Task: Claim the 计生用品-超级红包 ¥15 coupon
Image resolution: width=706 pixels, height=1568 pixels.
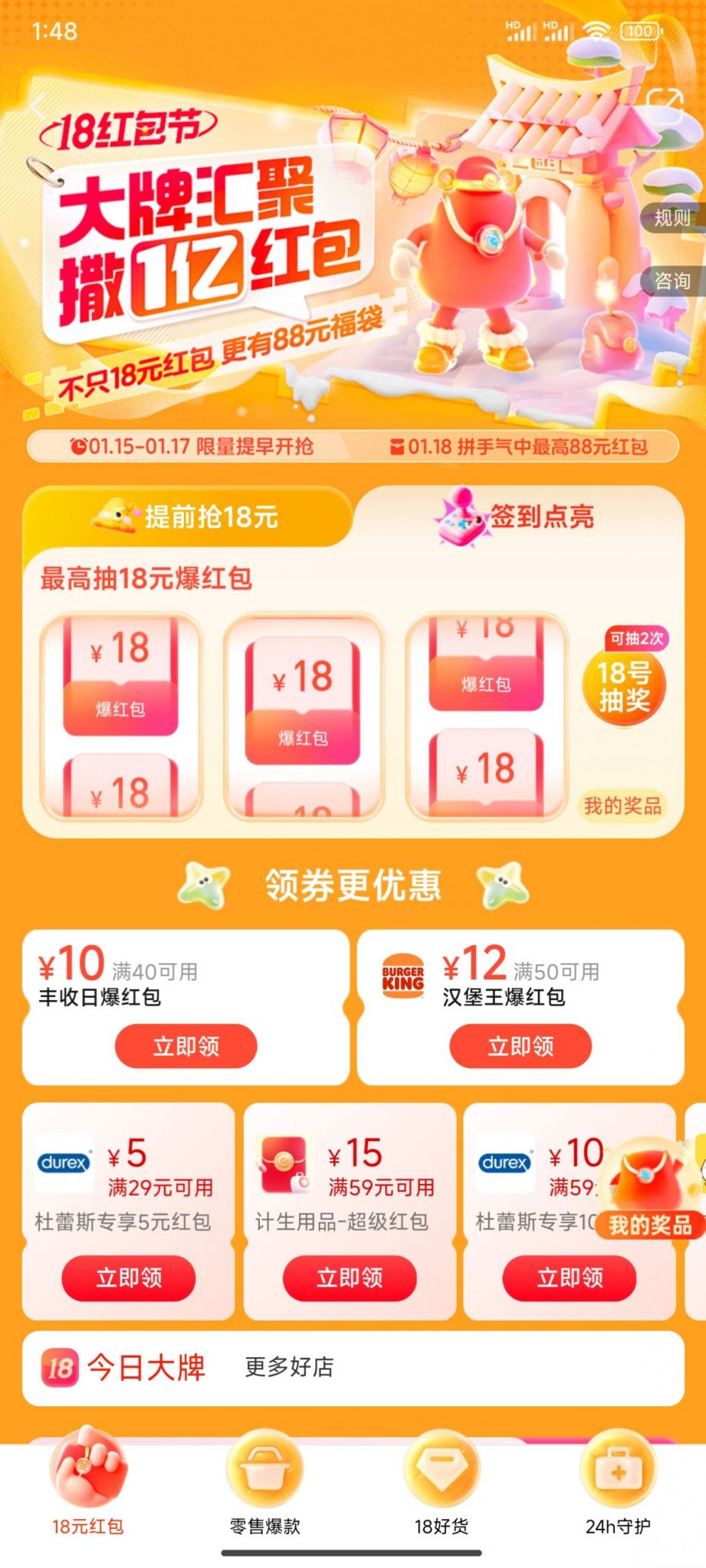Action: 350,1278
